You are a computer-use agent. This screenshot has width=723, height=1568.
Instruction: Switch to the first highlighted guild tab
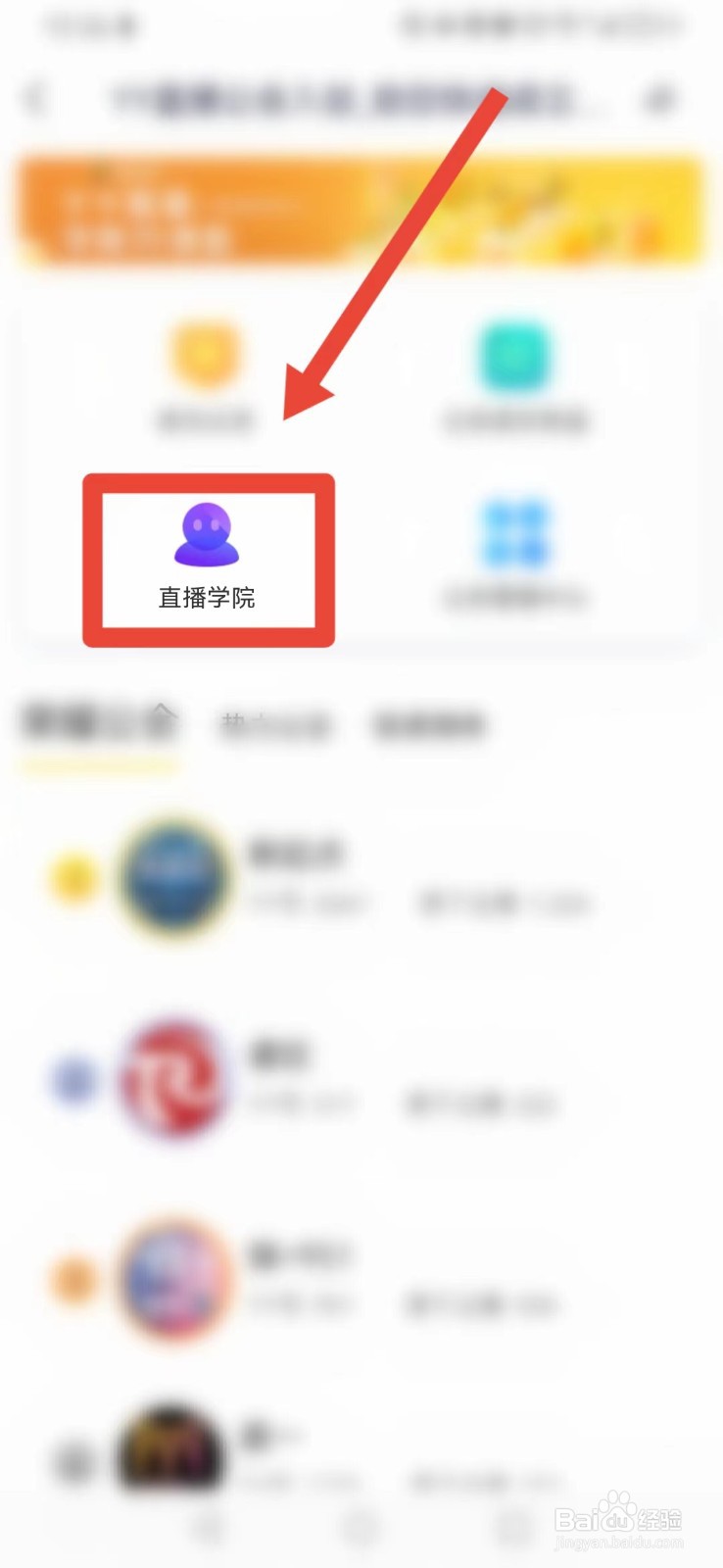pyautogui.click(x=98, y=725)
